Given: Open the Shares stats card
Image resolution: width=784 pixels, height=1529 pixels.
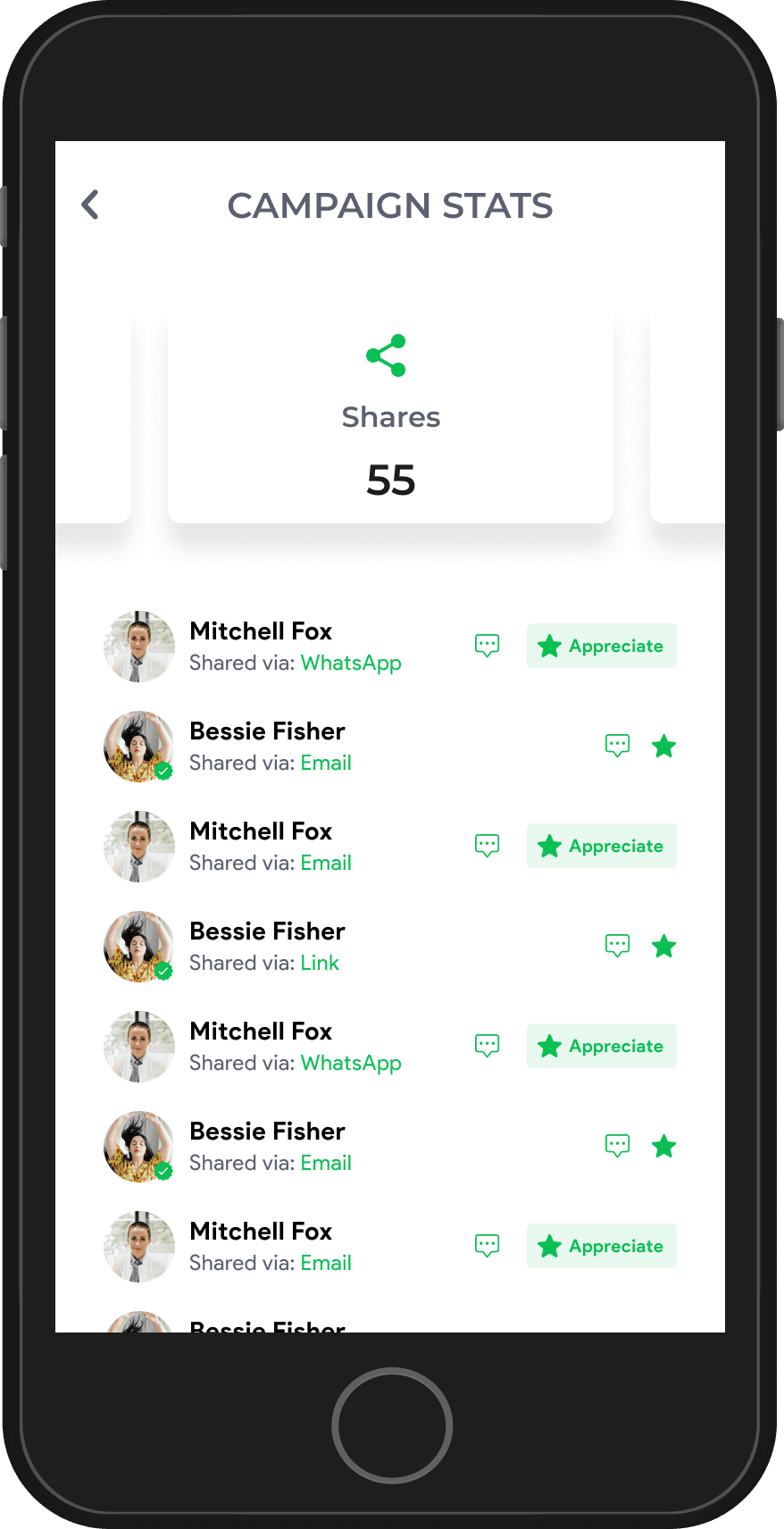Looking at the screenshot, I should point(390,417).
